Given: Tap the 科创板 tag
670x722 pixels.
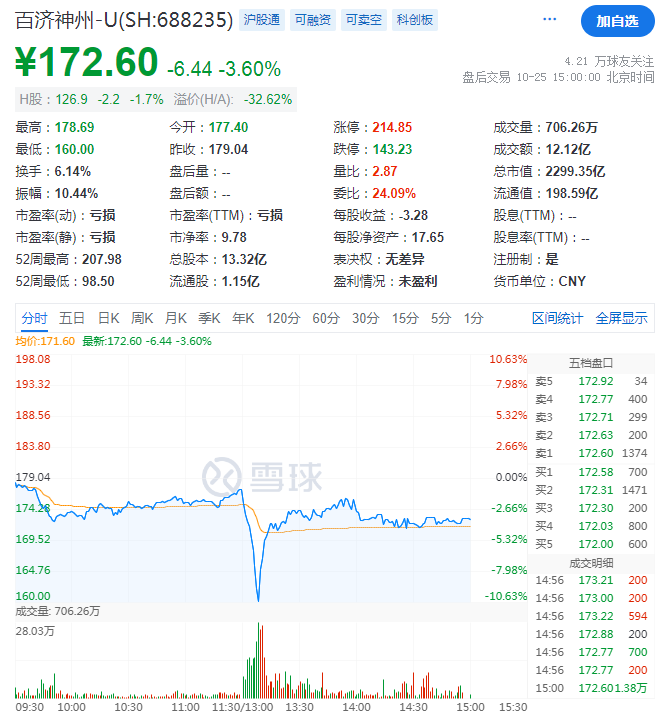Looking at the screenshot, I should [x=414, y=20].
